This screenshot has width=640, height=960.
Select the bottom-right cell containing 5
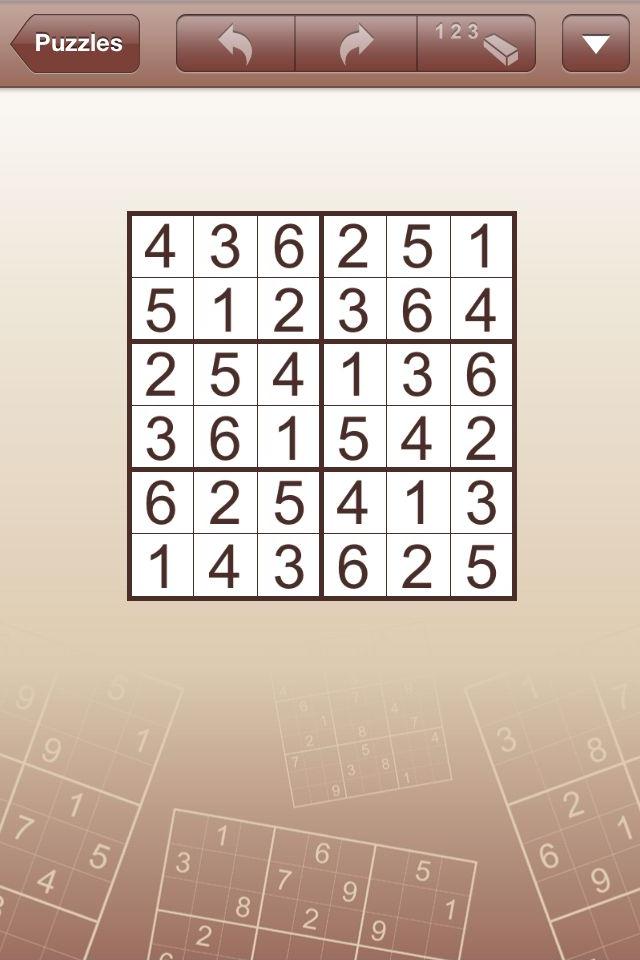coord(482,566)
